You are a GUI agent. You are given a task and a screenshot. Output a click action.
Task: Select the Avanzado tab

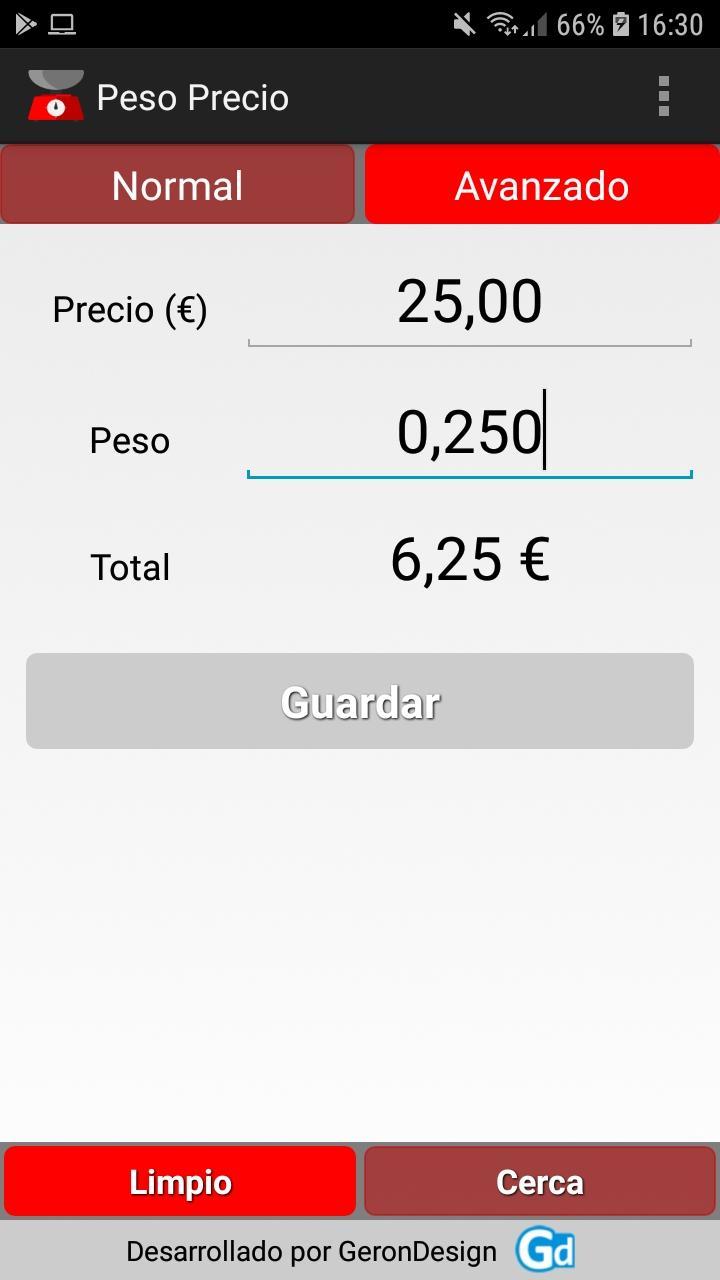tap(542, 185)
